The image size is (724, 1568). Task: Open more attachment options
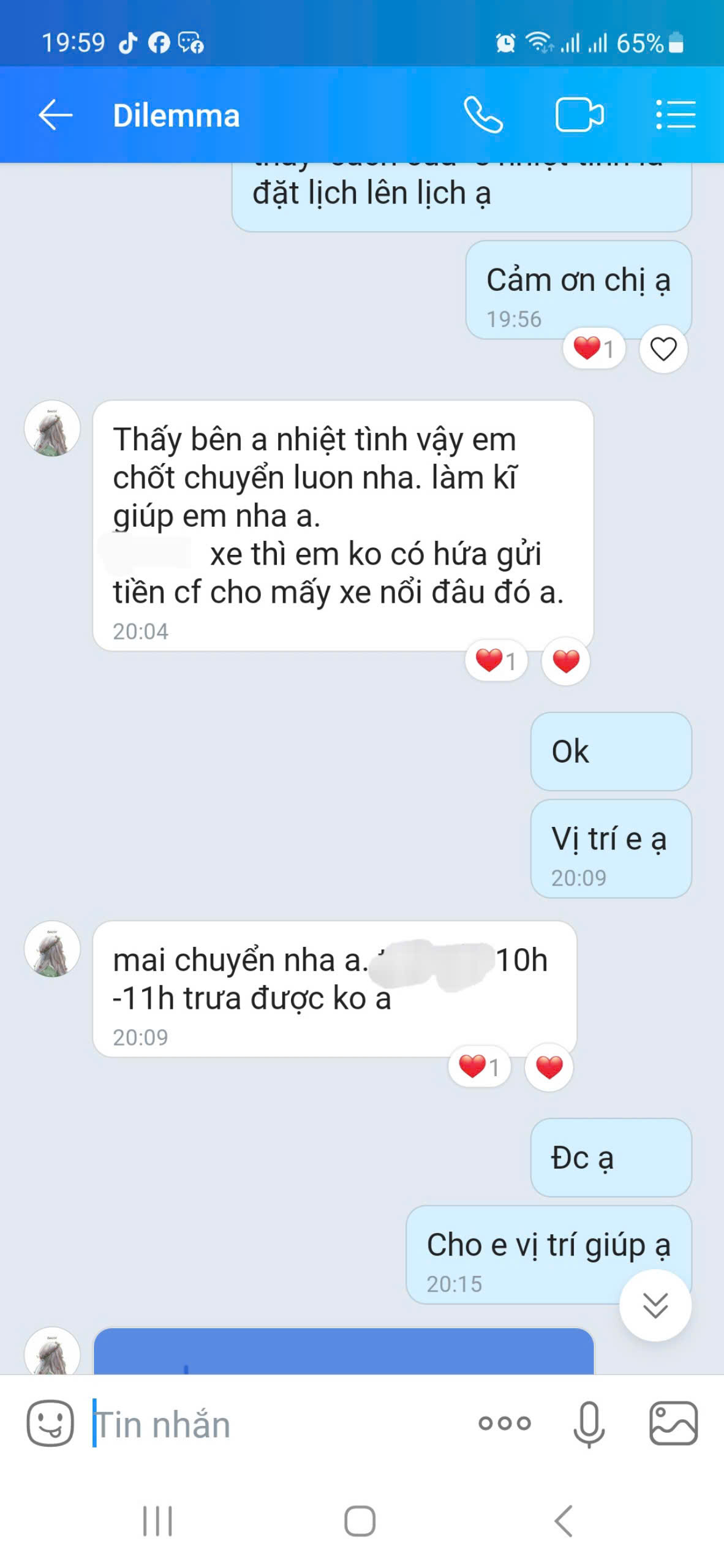point(505,1423)
